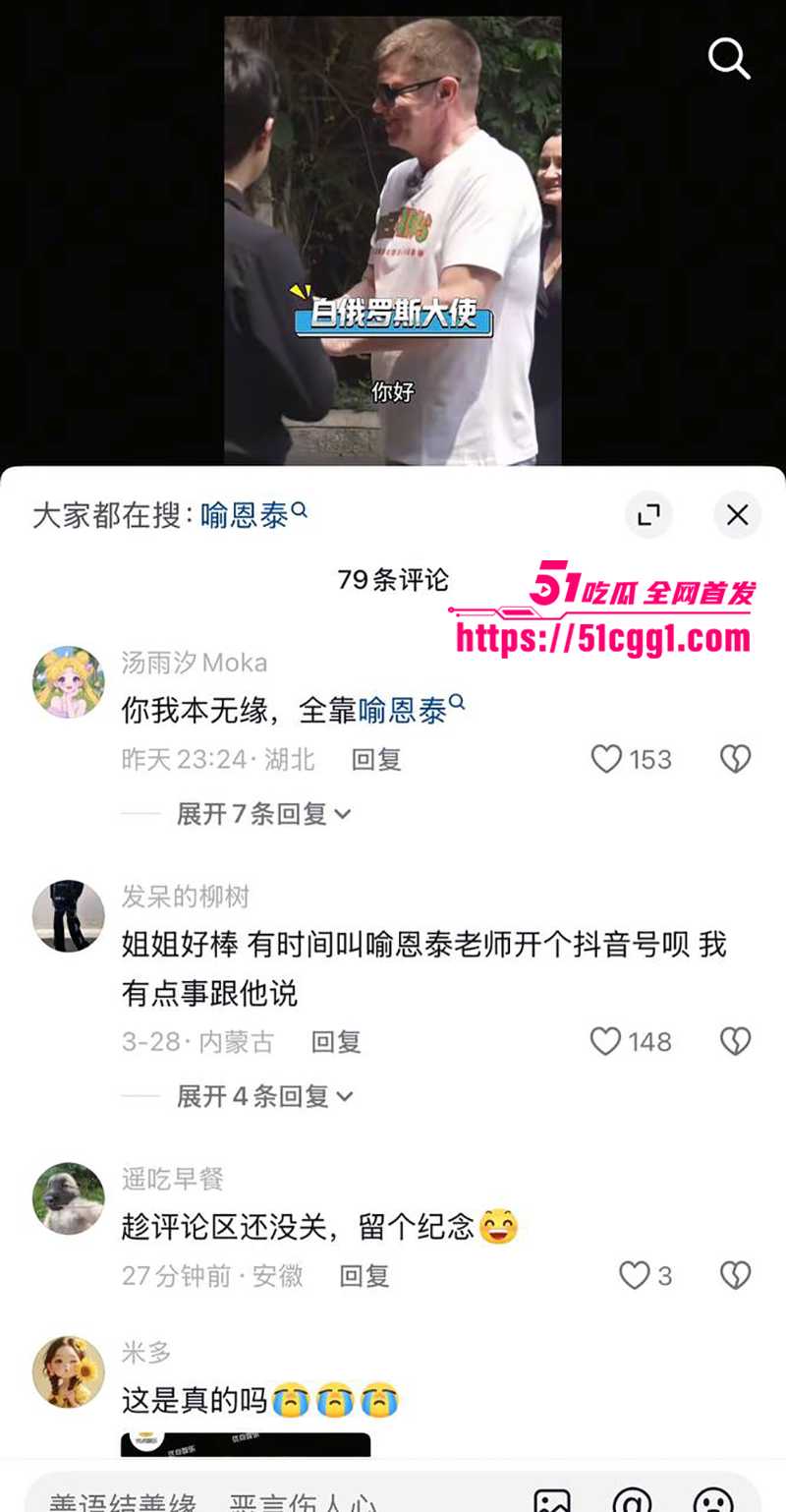Expand comments to fullscreen via the expand icon
This screenshot has width=786, height=1512.
(x=648, y=515)
